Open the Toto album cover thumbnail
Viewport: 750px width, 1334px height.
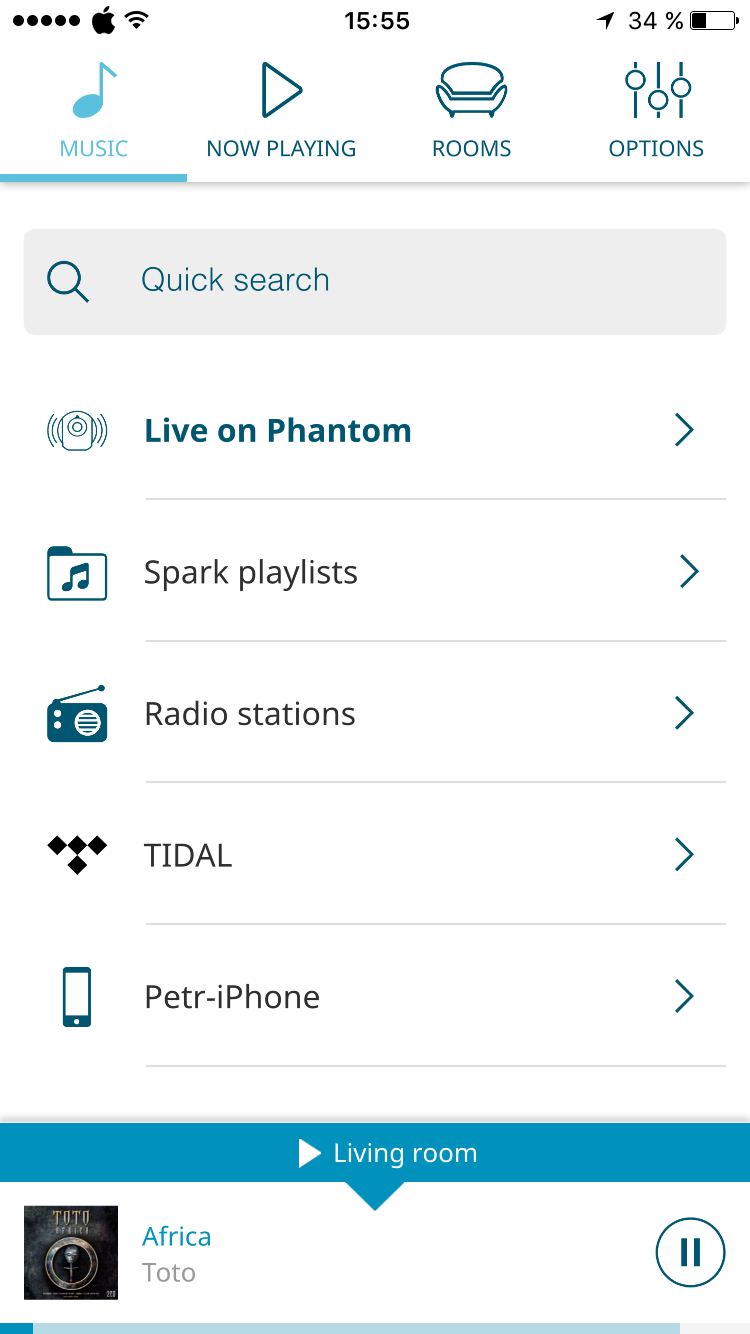71,1253
